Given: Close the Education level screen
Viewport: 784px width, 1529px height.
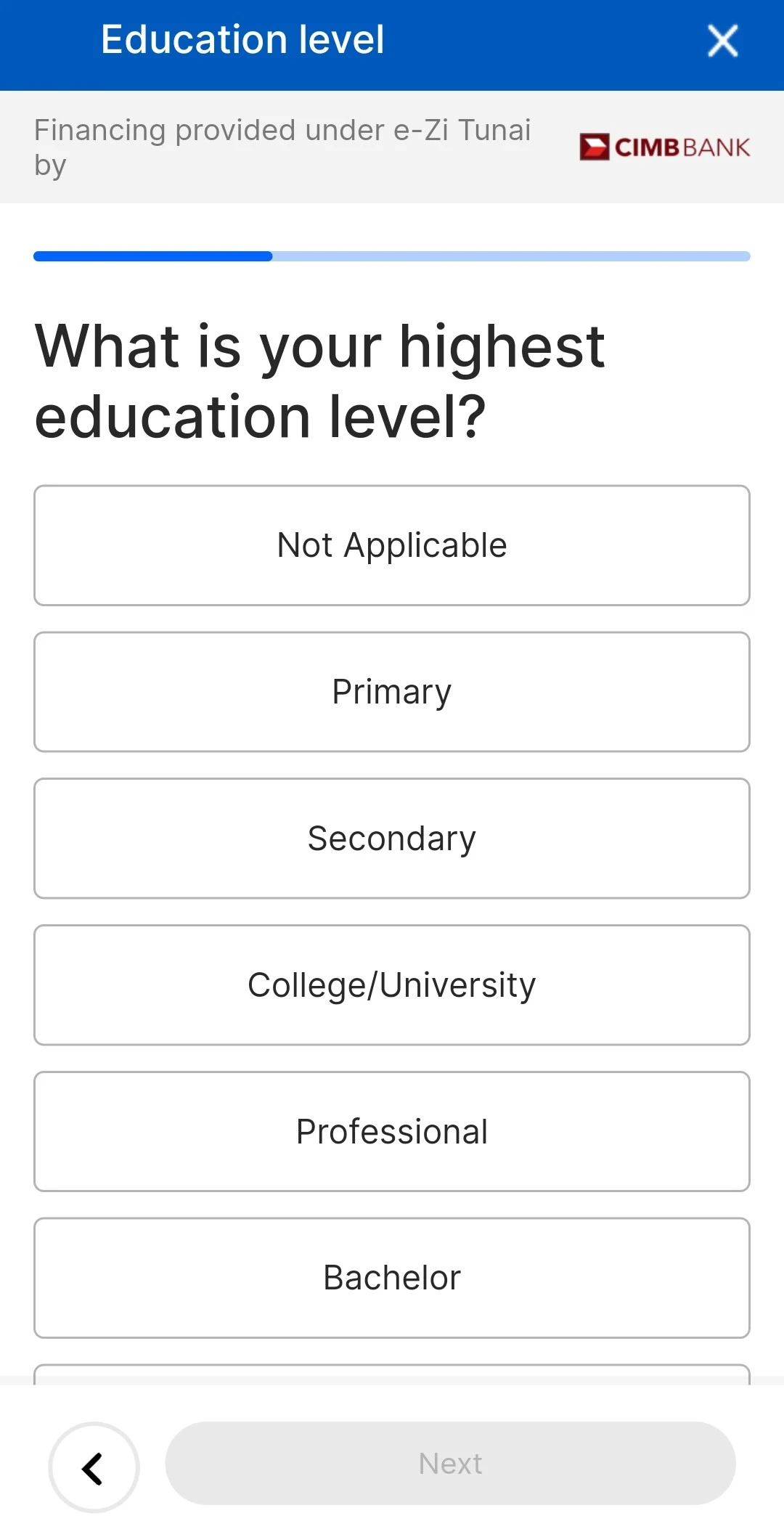Looking at the screenshot, I should pyautogui.click(x=722, y=41).
